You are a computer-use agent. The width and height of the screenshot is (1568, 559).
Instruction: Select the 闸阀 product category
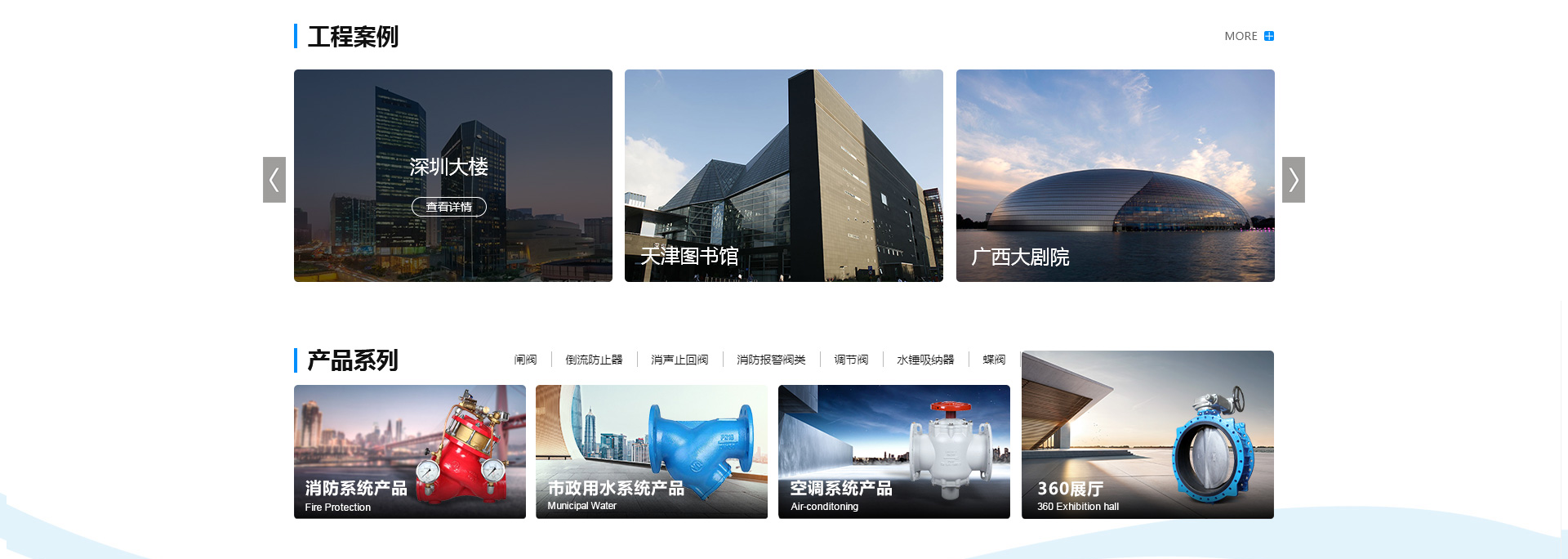coord(525,360)
